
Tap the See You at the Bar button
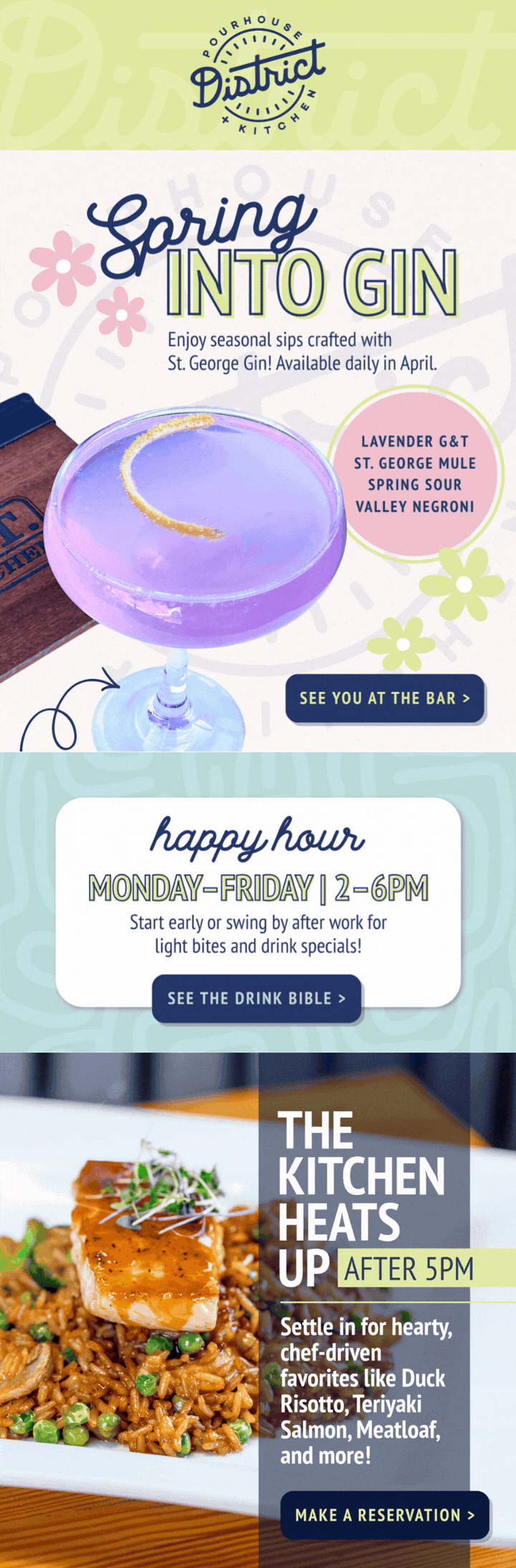tap(385, 698)
